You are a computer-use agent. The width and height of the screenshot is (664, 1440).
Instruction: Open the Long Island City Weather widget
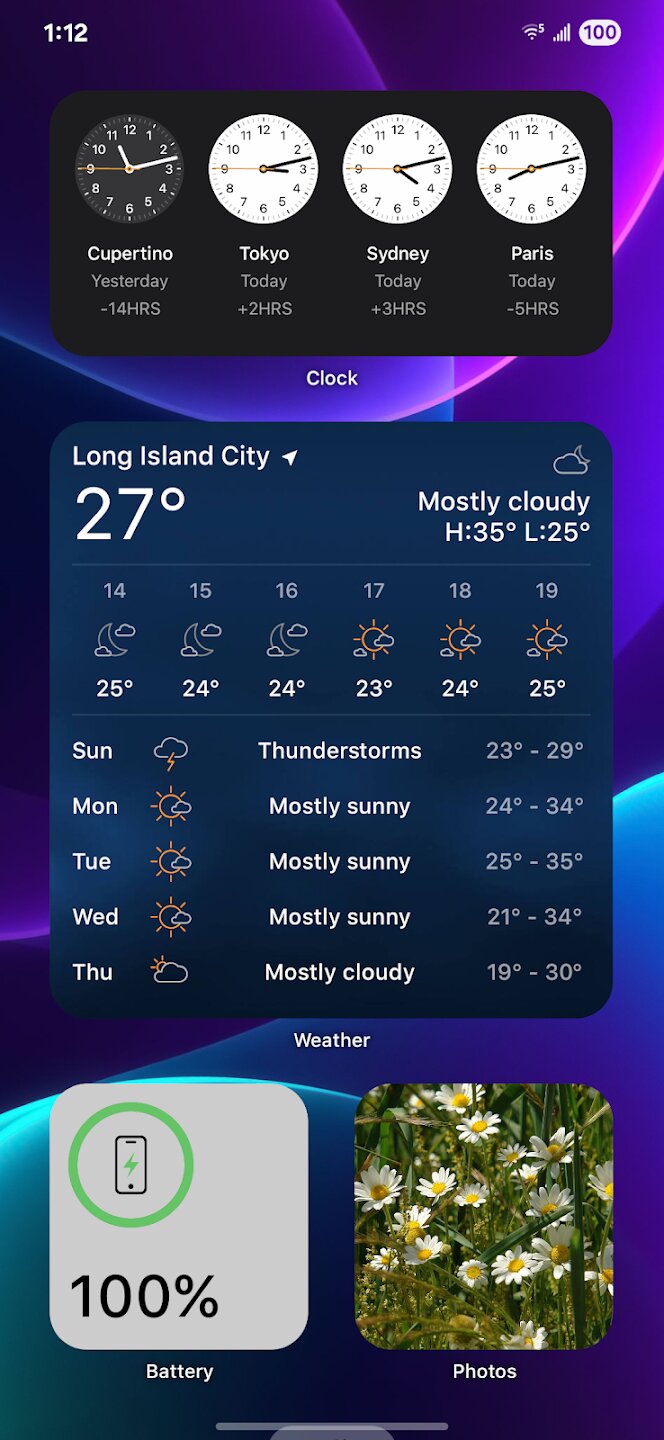pyautogui.click(x=331, y=720)
